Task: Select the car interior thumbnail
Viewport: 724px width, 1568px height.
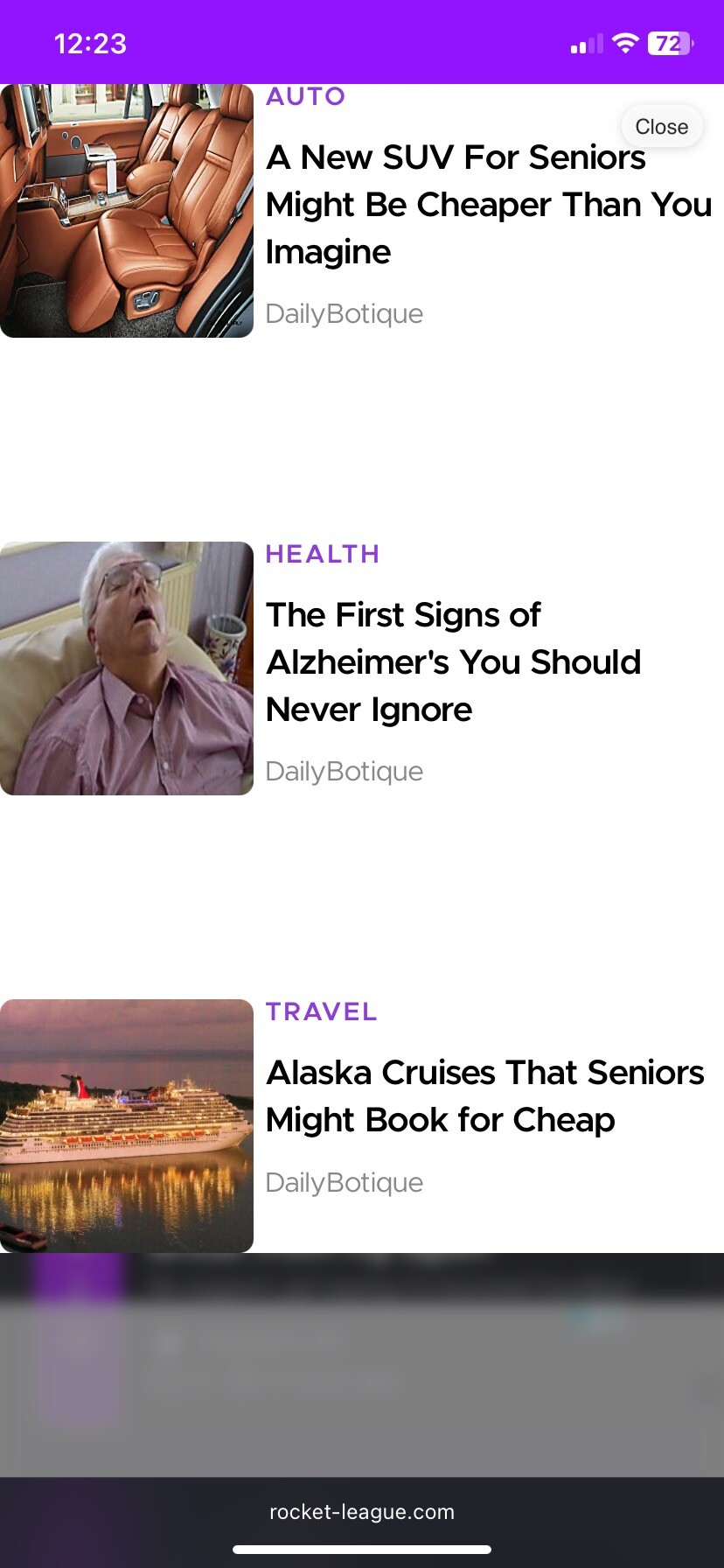Action: tap(127, 210)
